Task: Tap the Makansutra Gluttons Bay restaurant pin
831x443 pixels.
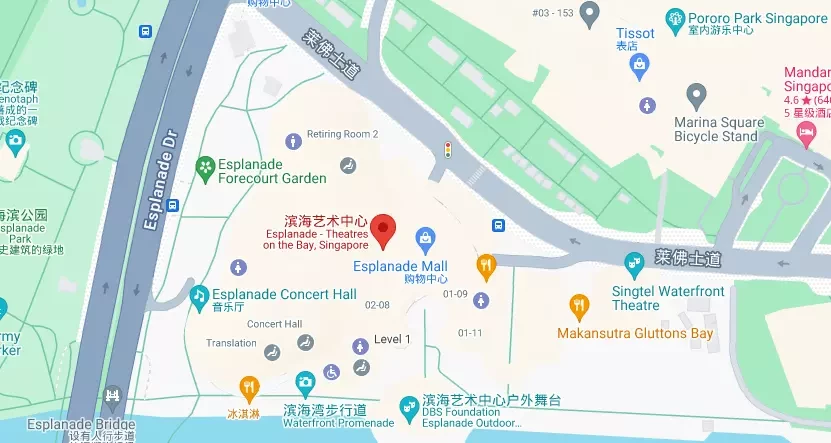Action: [578, 305]
